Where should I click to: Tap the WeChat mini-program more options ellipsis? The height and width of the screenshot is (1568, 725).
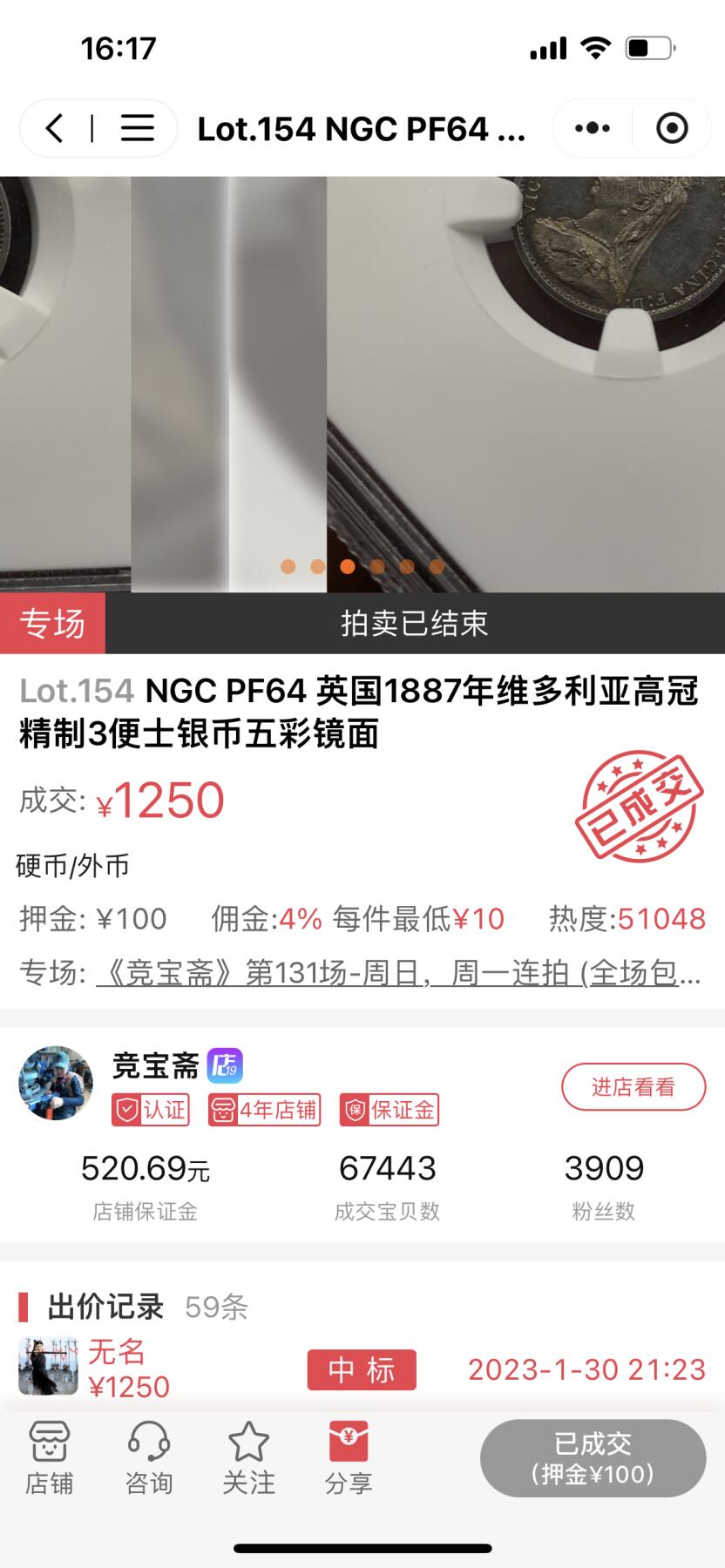tap(591, 127)
